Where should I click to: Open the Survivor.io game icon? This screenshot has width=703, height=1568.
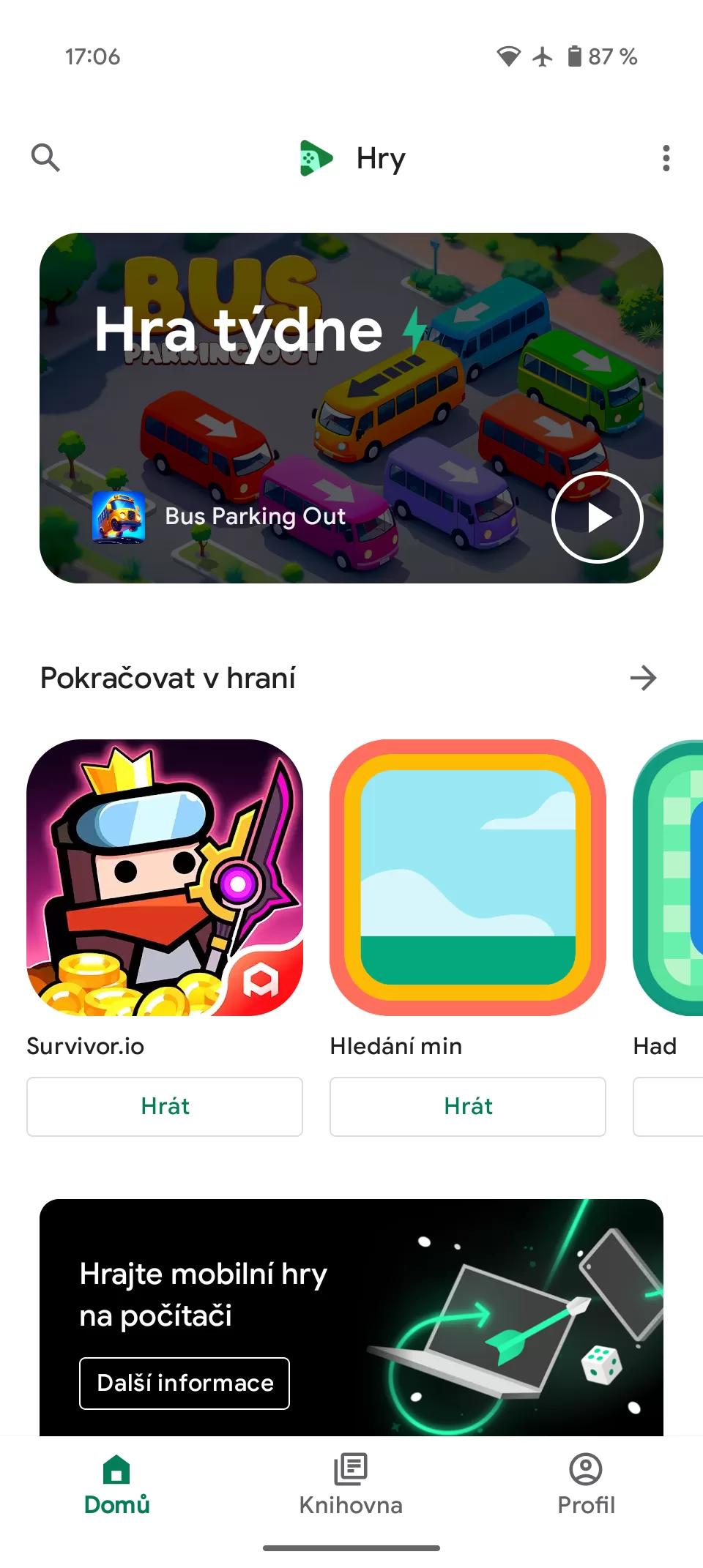click(x=165, y=877)
